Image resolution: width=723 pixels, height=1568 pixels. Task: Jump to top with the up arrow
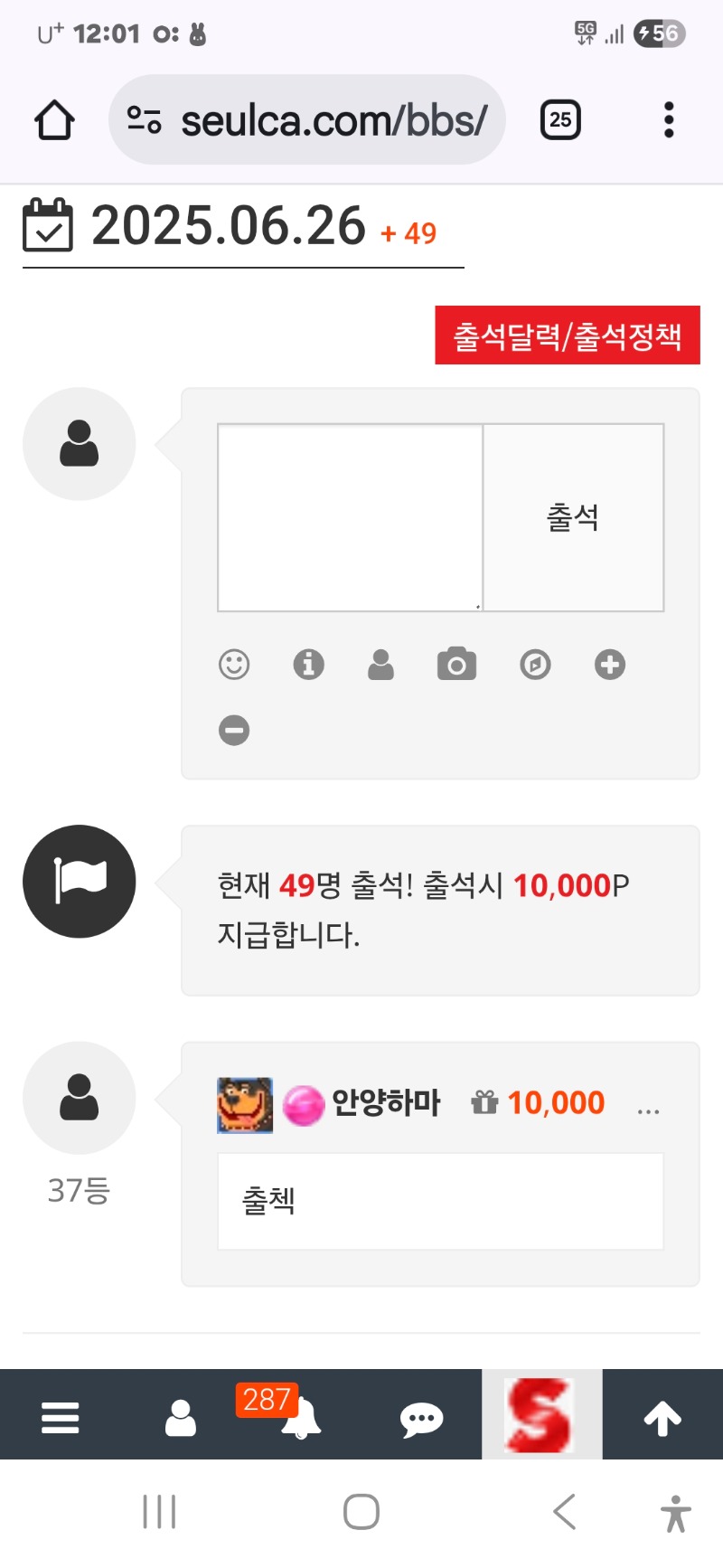click(662, 1417)
